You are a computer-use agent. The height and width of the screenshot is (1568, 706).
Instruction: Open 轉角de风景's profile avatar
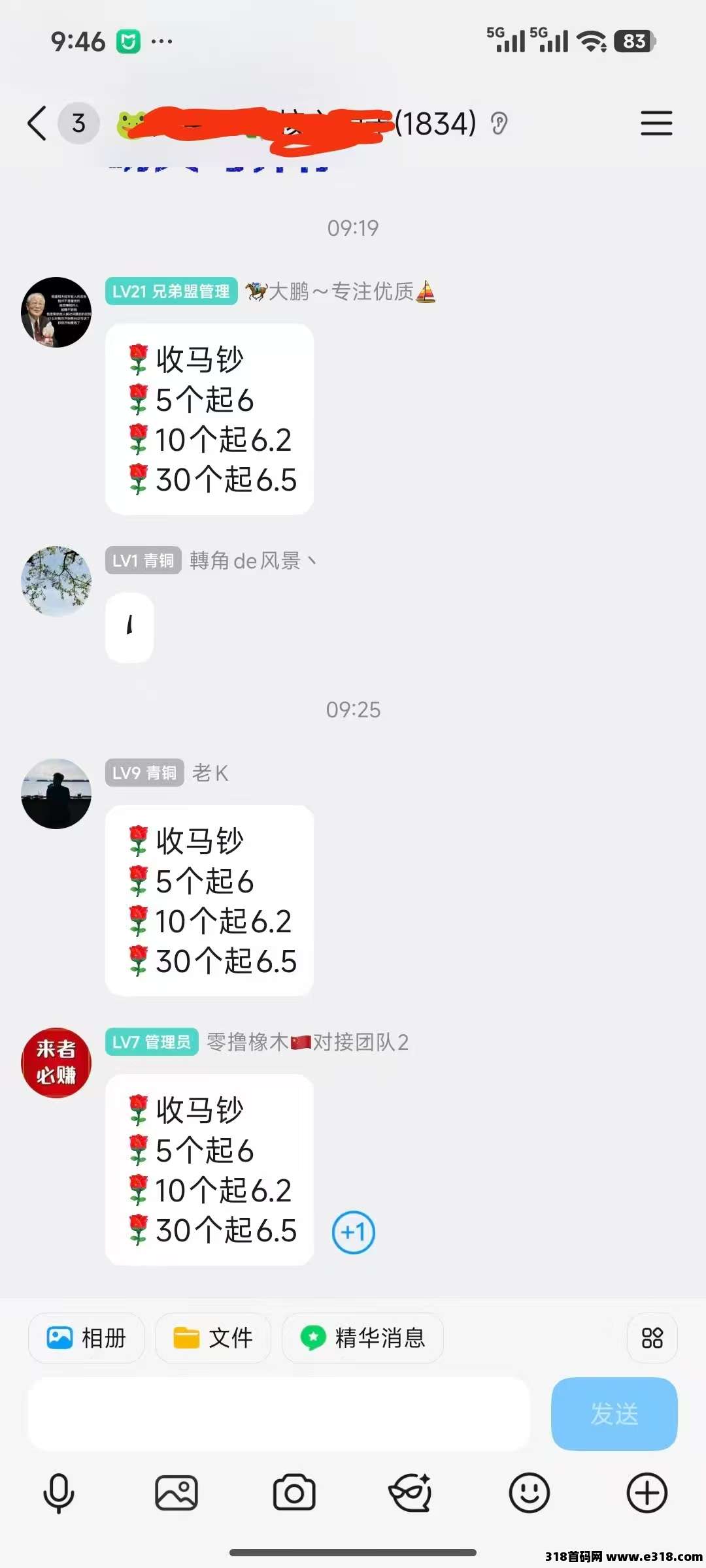point(56,581)
